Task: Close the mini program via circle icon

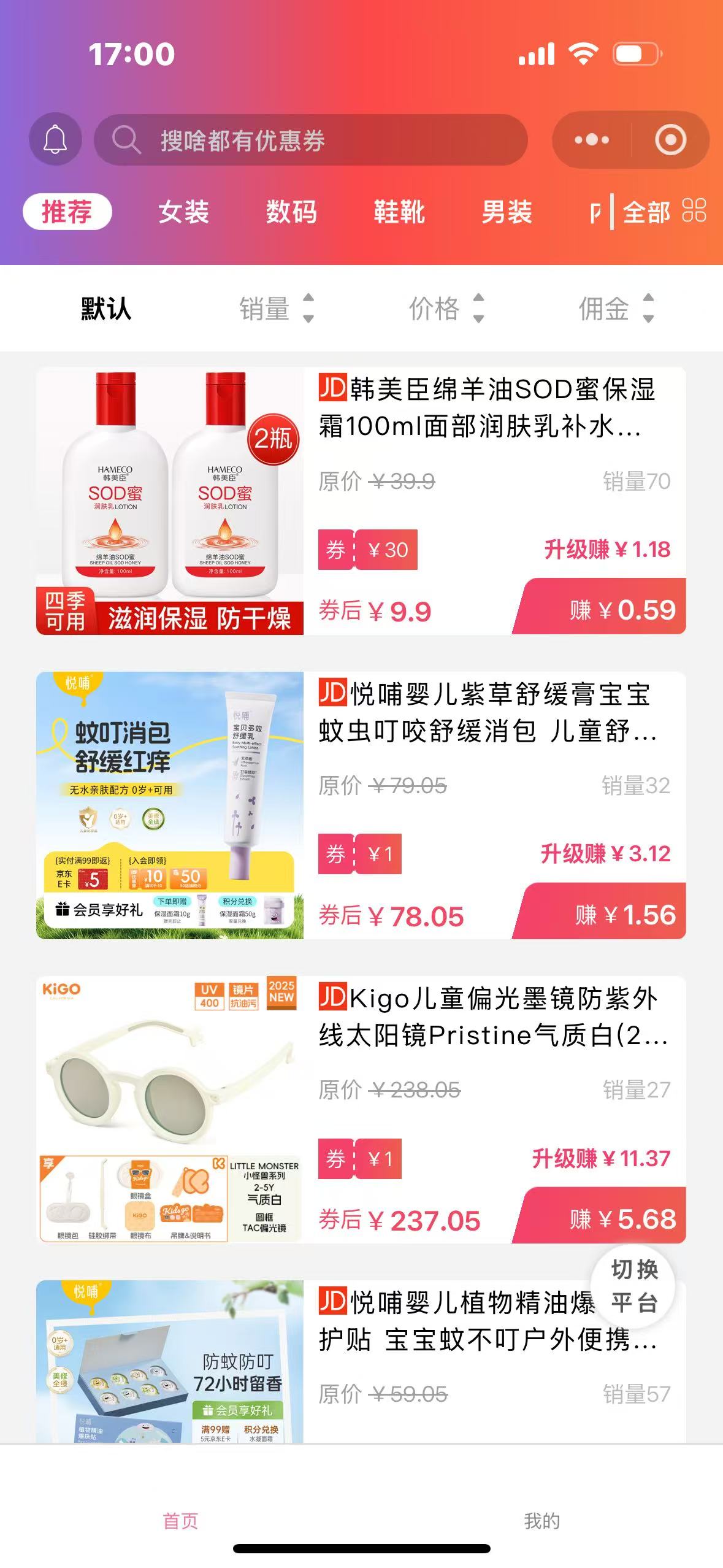Action: tap(670, 140)
